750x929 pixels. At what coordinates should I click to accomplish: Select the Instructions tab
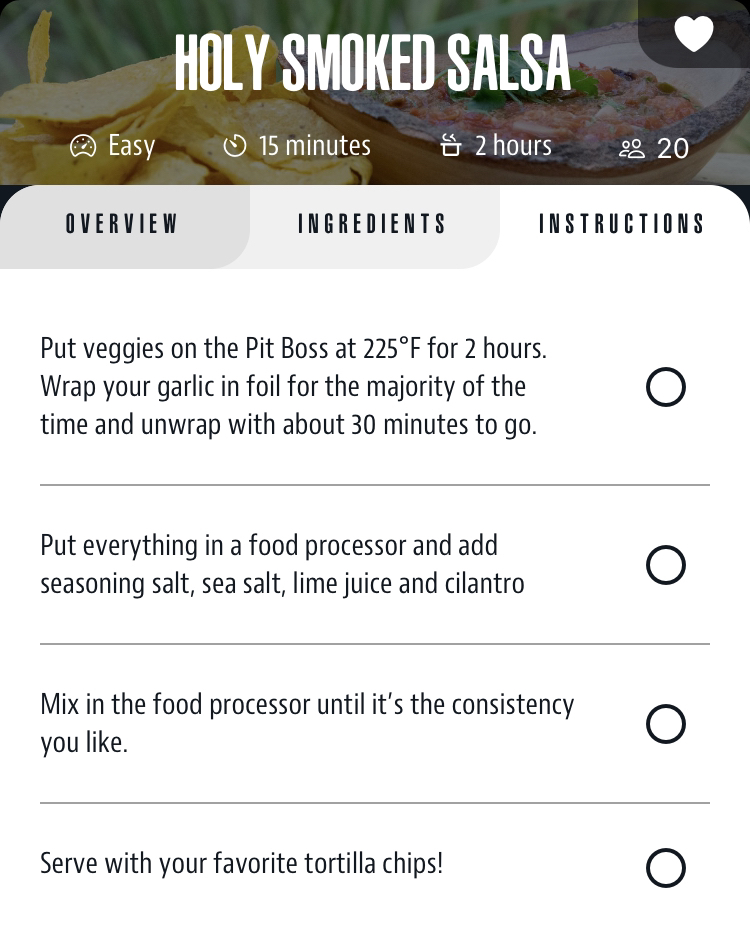pyautogui.click(x=622, y=224)
